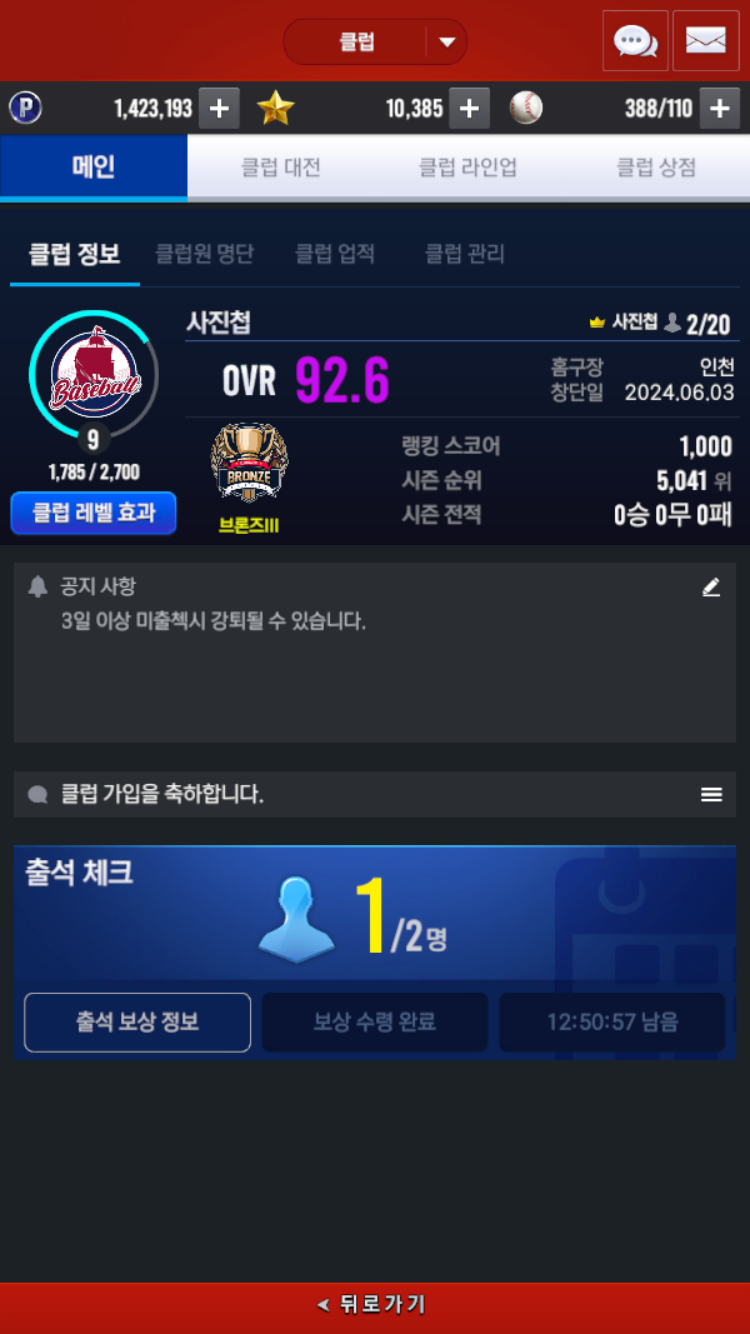Screen dimensions: 750x1334
Task: Tap the plus next to 388/110 baseballs
Action: pos(719,108)
